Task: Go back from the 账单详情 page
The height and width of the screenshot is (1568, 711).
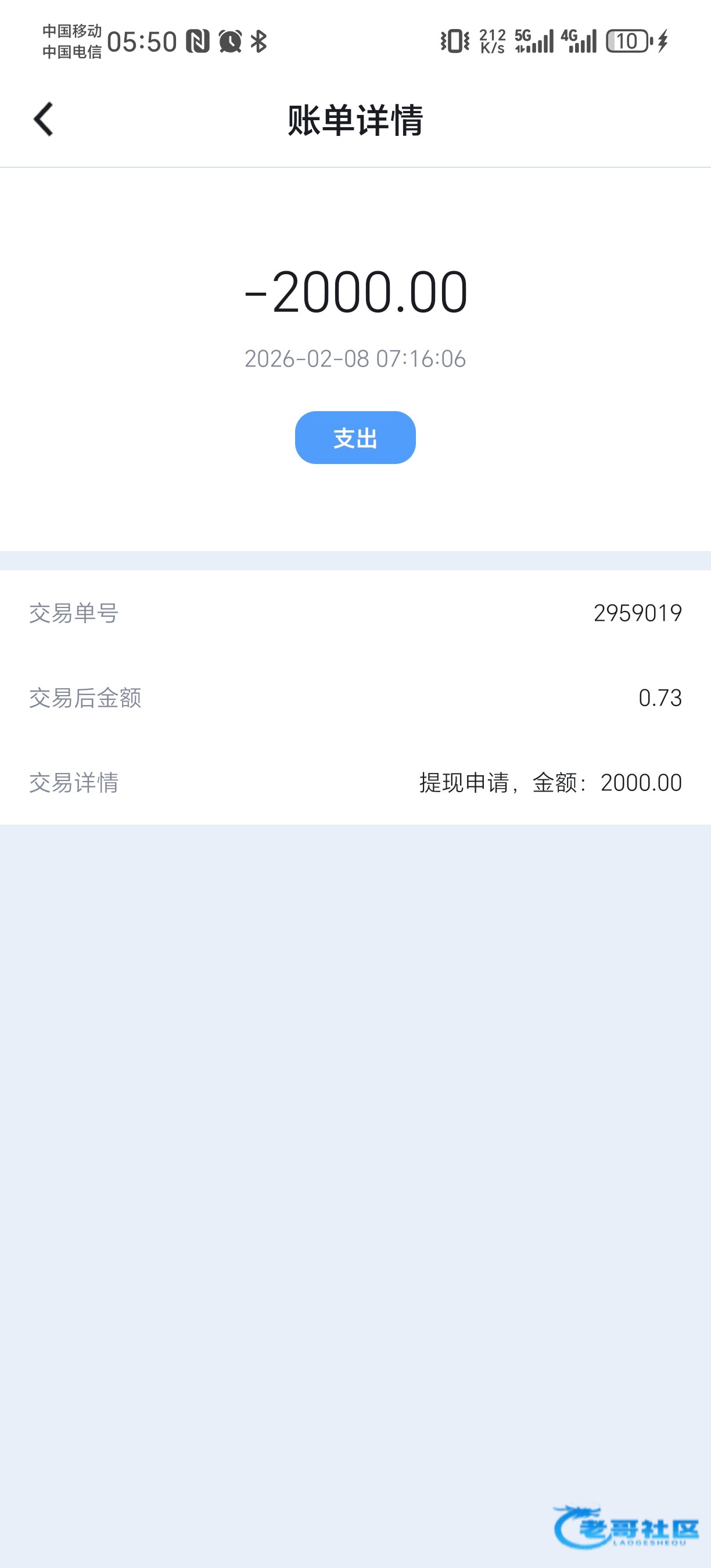Action: click(44, 119)
